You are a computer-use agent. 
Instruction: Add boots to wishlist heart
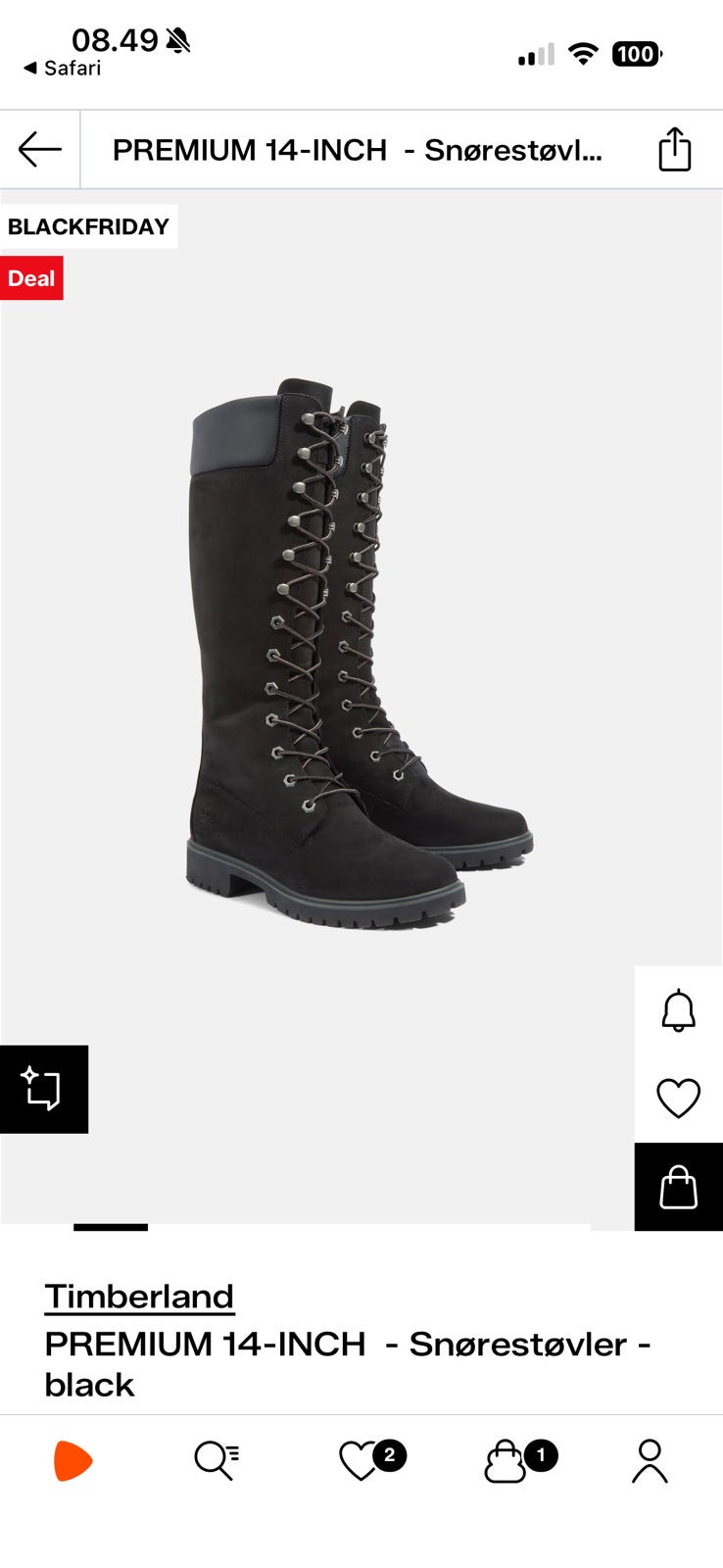click(678, 1099)
